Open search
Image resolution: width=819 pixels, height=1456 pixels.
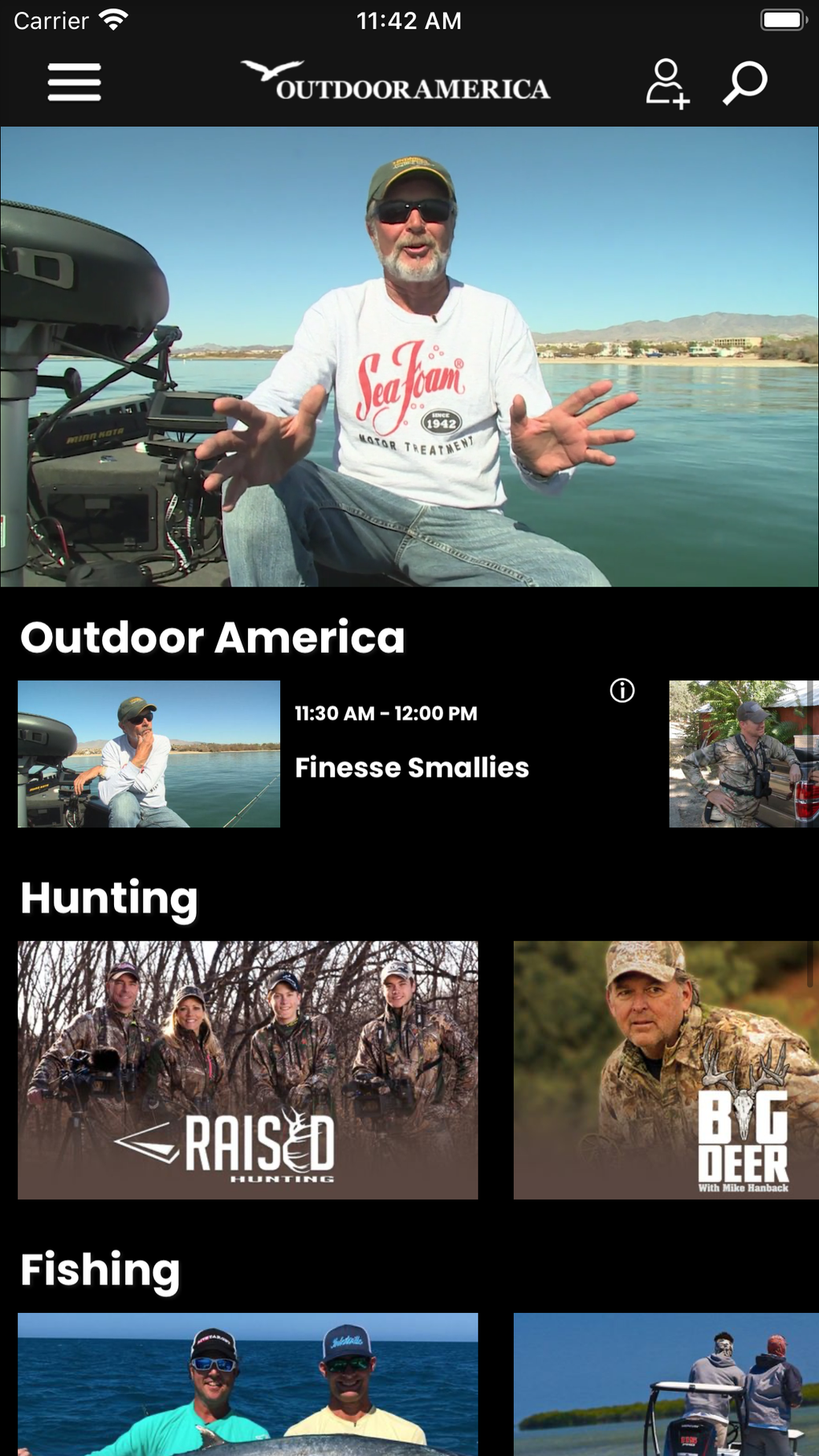click(745, 83)
